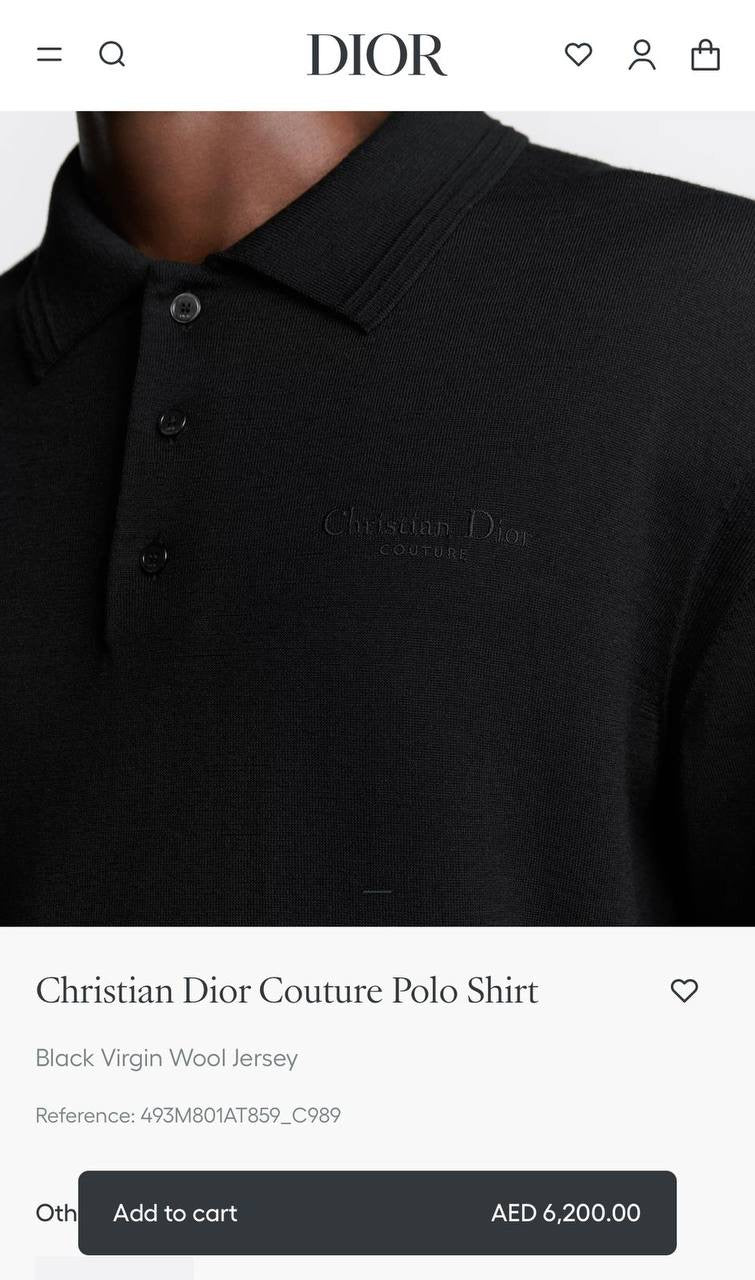The image size is (755, 1280).
Task: Click the carousel indicator dash under the photo
Action: (x=377, y=890)
